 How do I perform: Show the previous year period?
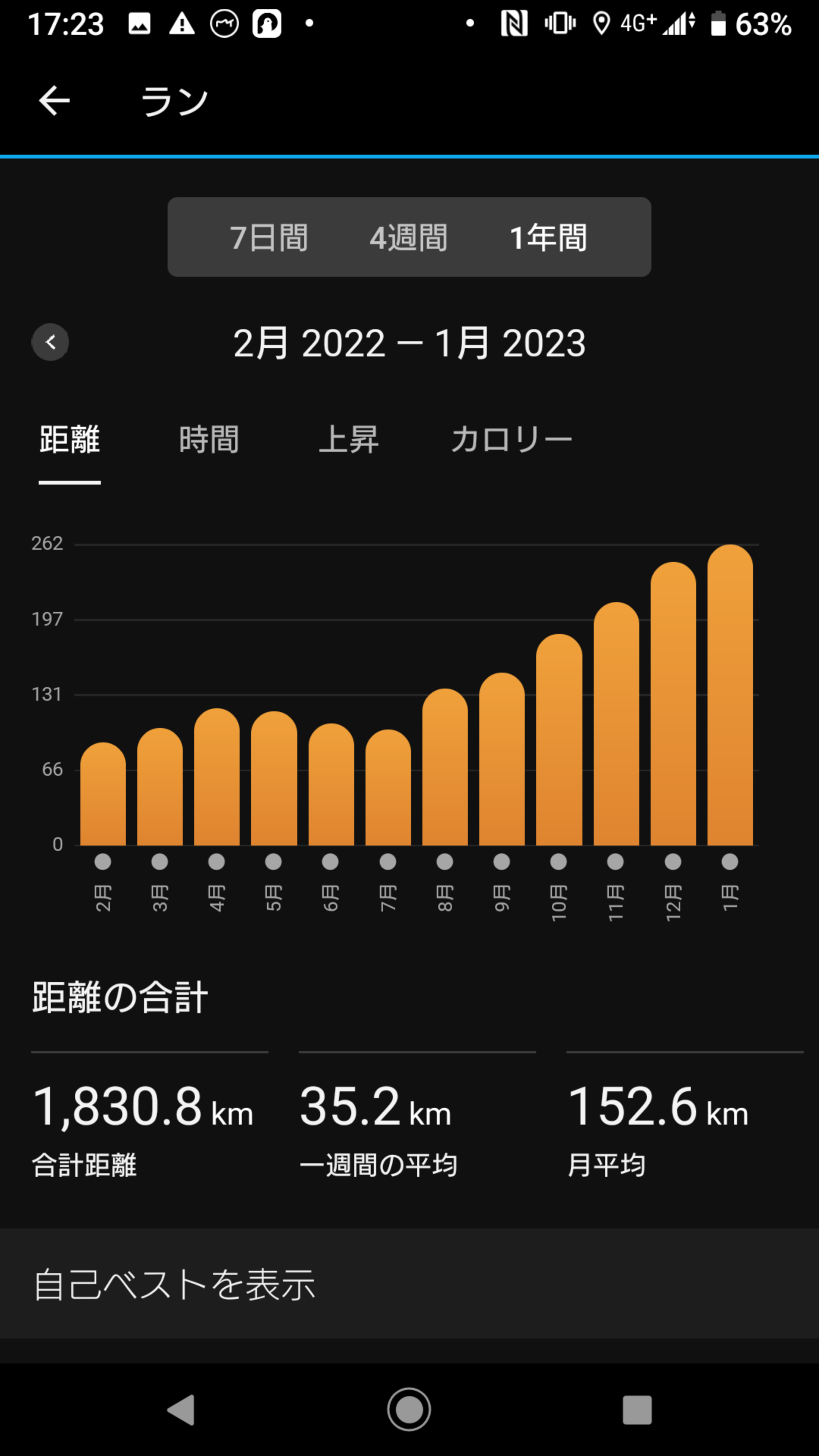pos(50,342)
